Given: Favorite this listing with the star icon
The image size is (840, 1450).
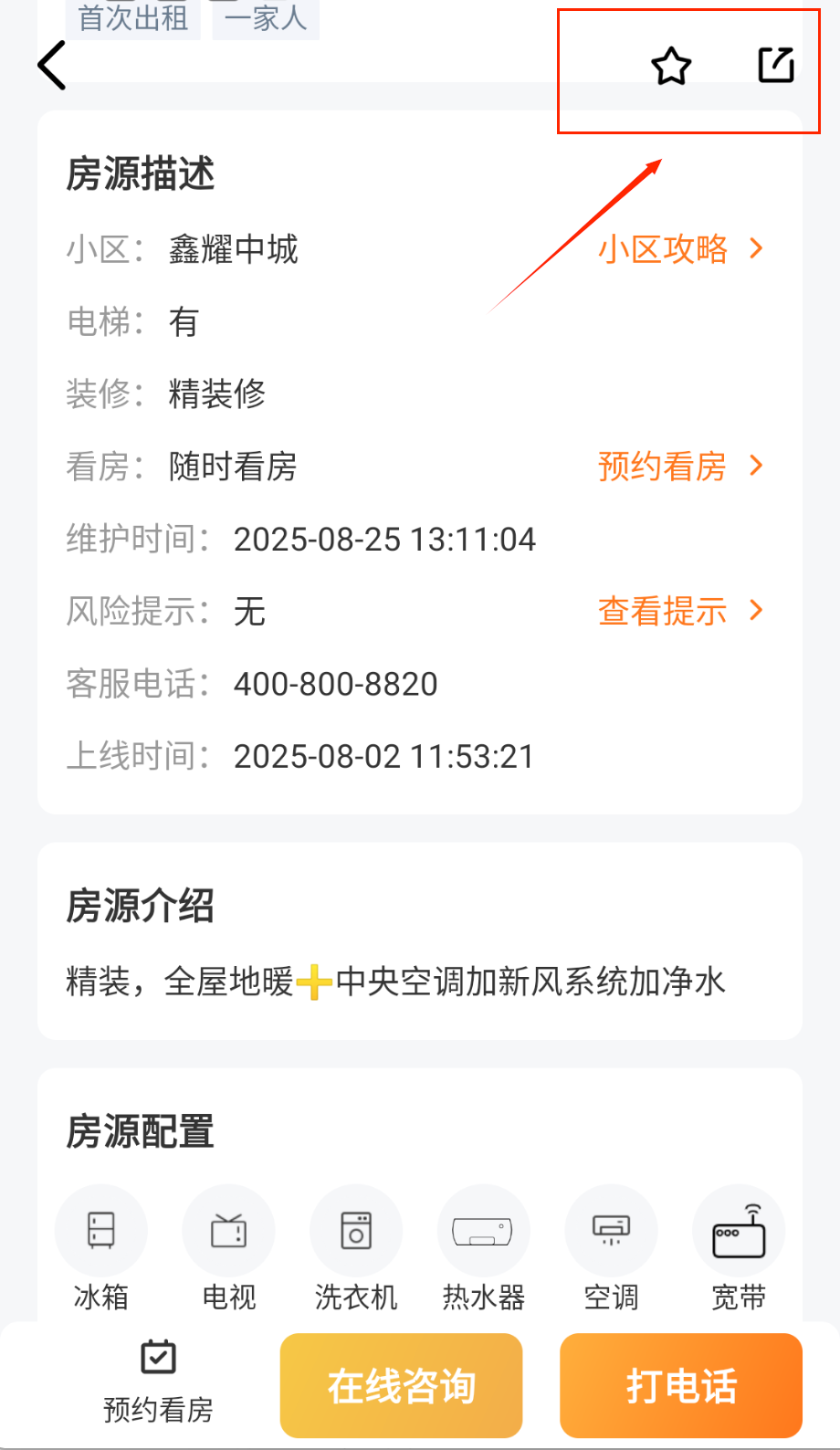Looking at the screenshot, I should [x=671, y=66].
